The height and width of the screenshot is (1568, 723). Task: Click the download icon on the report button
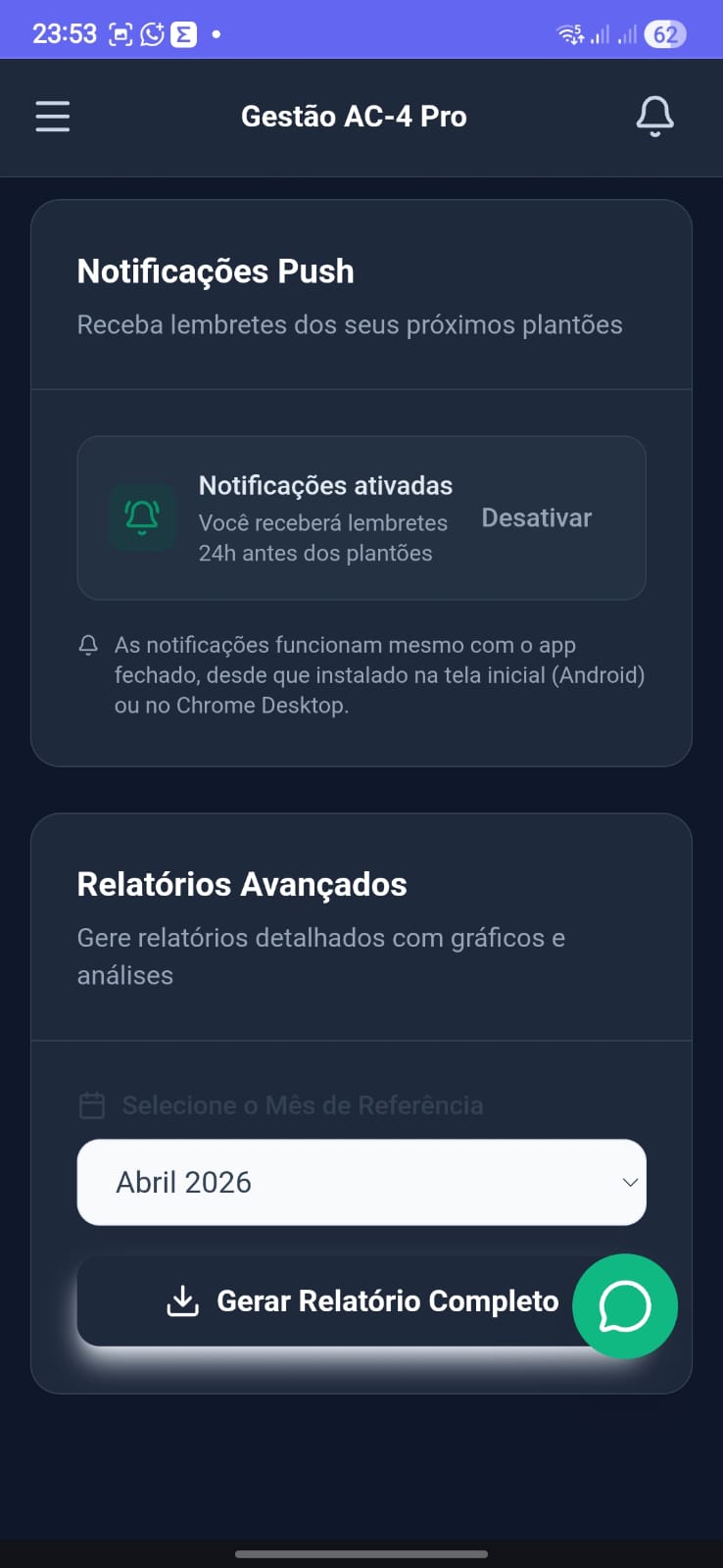[x=181, y=1301]
